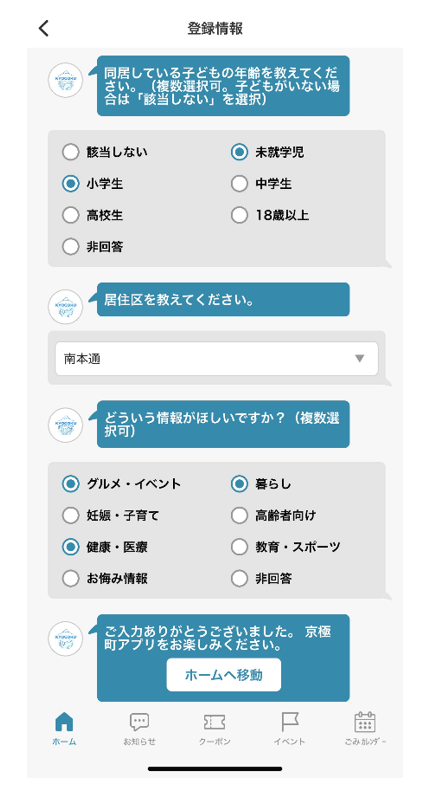Go back using the top arrow
This screenshot has width=426, height=796.
pos(44,28)
